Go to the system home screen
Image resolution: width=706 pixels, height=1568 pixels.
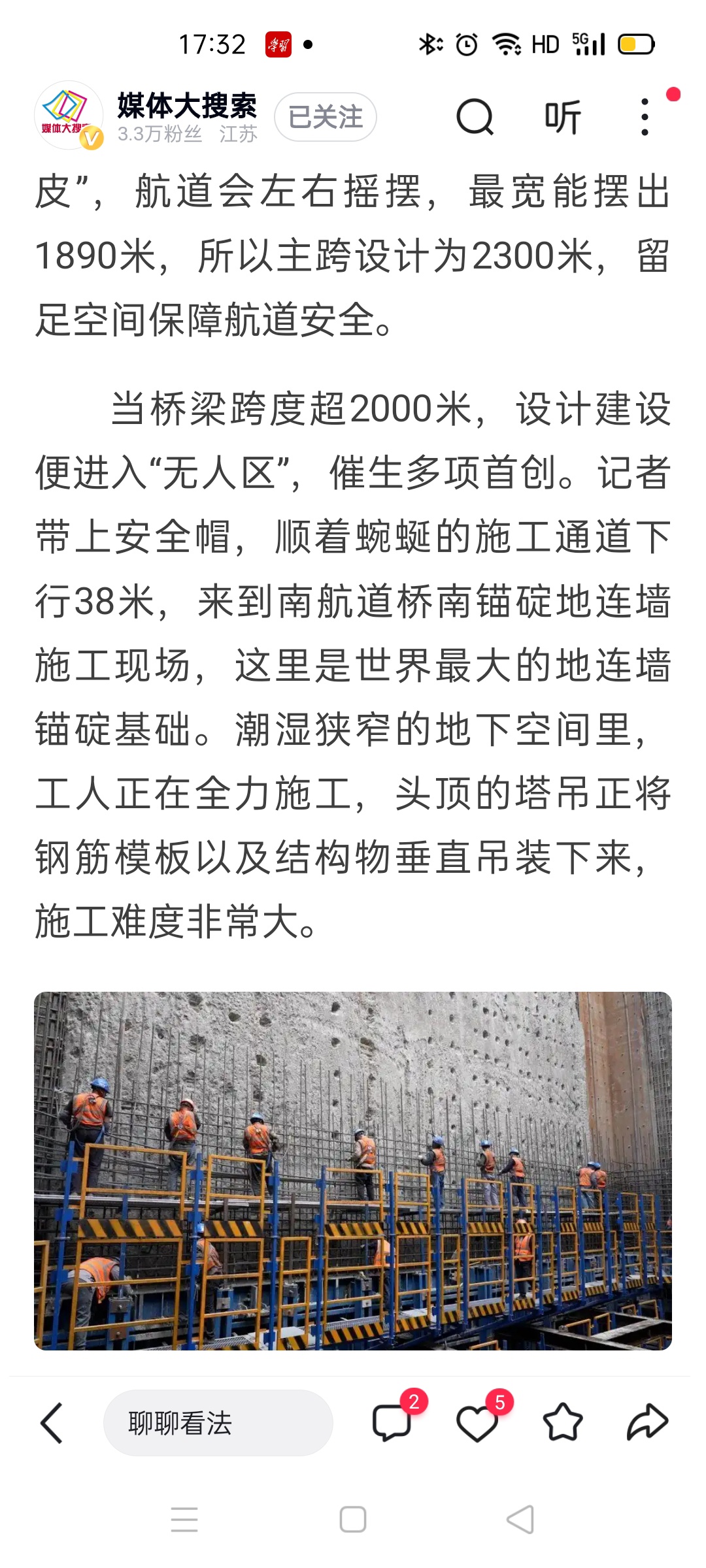click(353, 1520)
